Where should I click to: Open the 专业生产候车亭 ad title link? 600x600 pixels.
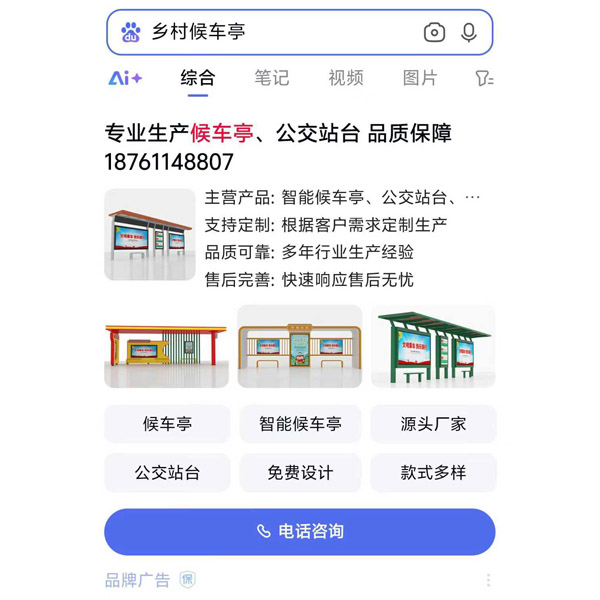point(278,133)
